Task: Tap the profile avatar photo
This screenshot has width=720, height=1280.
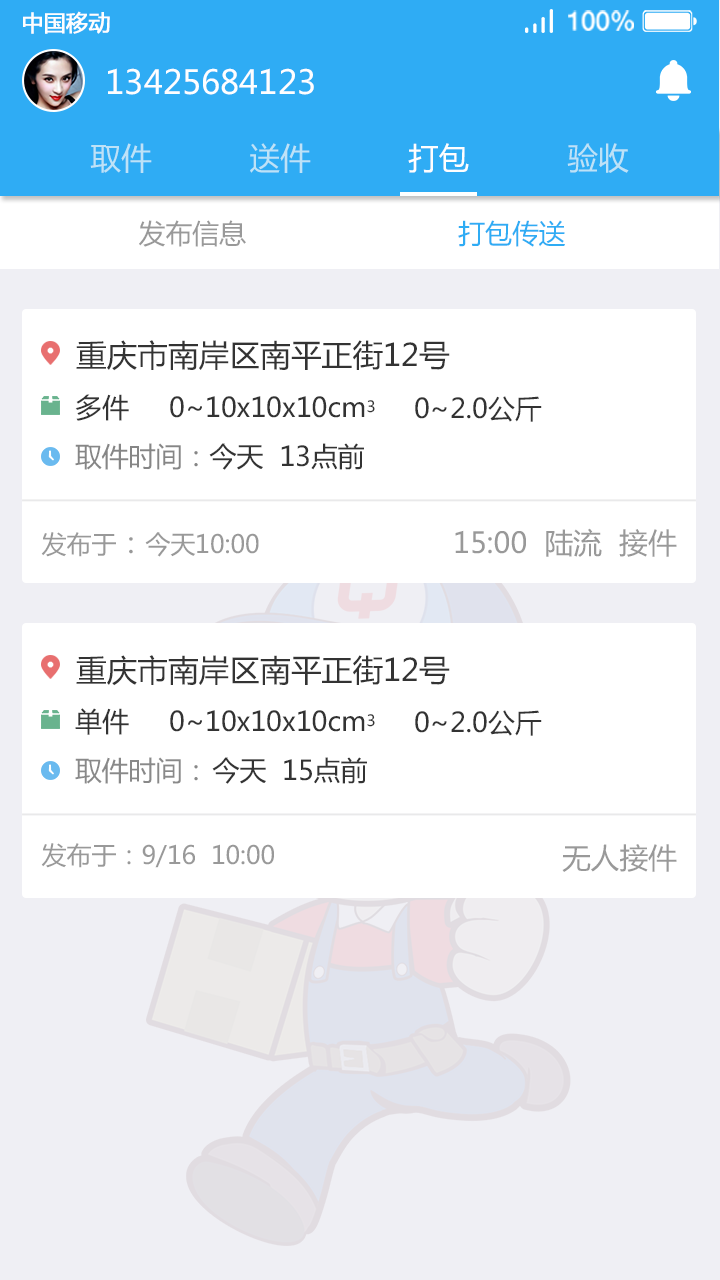Action: [53, 81]
